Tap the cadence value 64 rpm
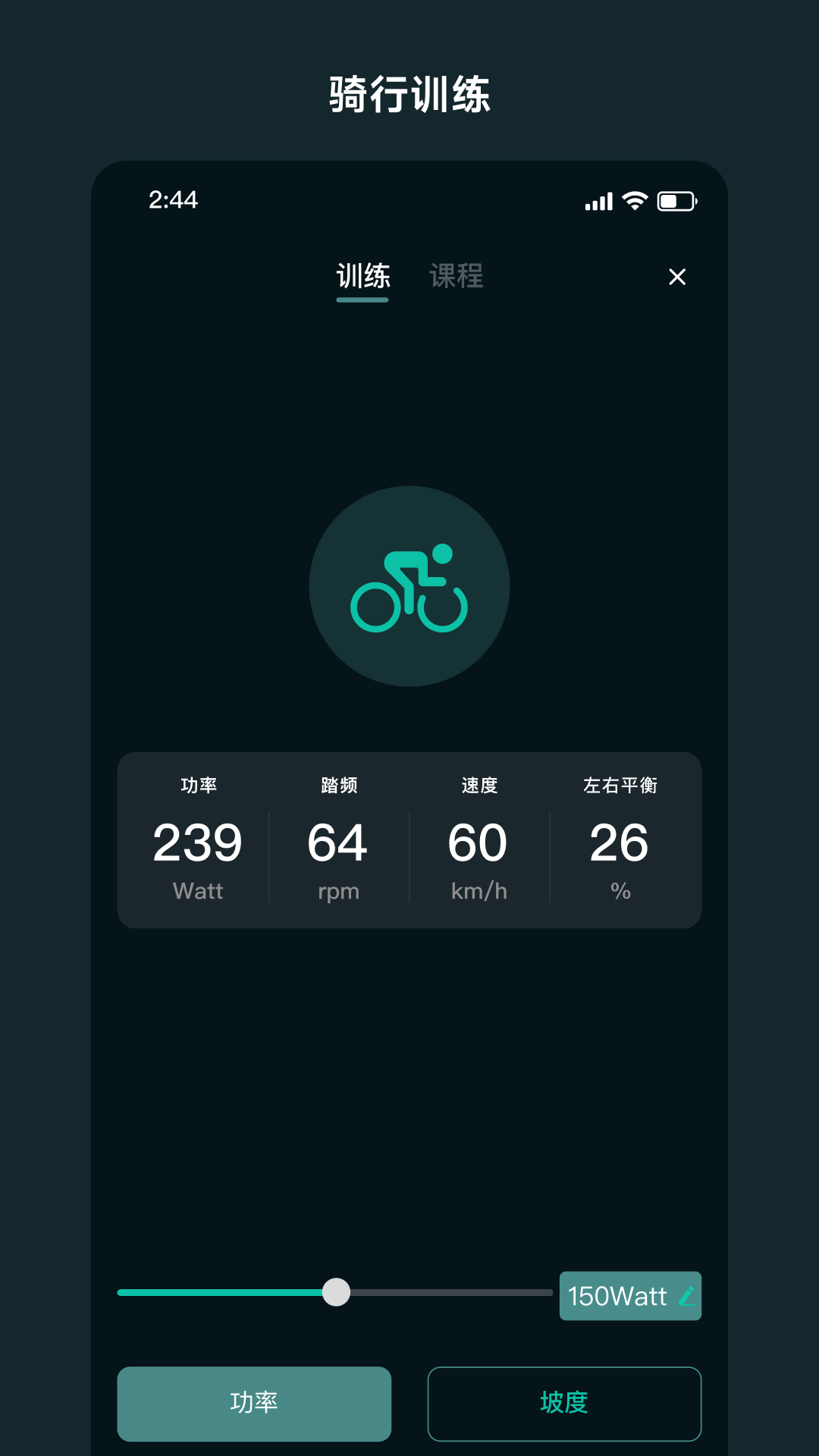Screen dimensions: 819x1456 [337, 843]
